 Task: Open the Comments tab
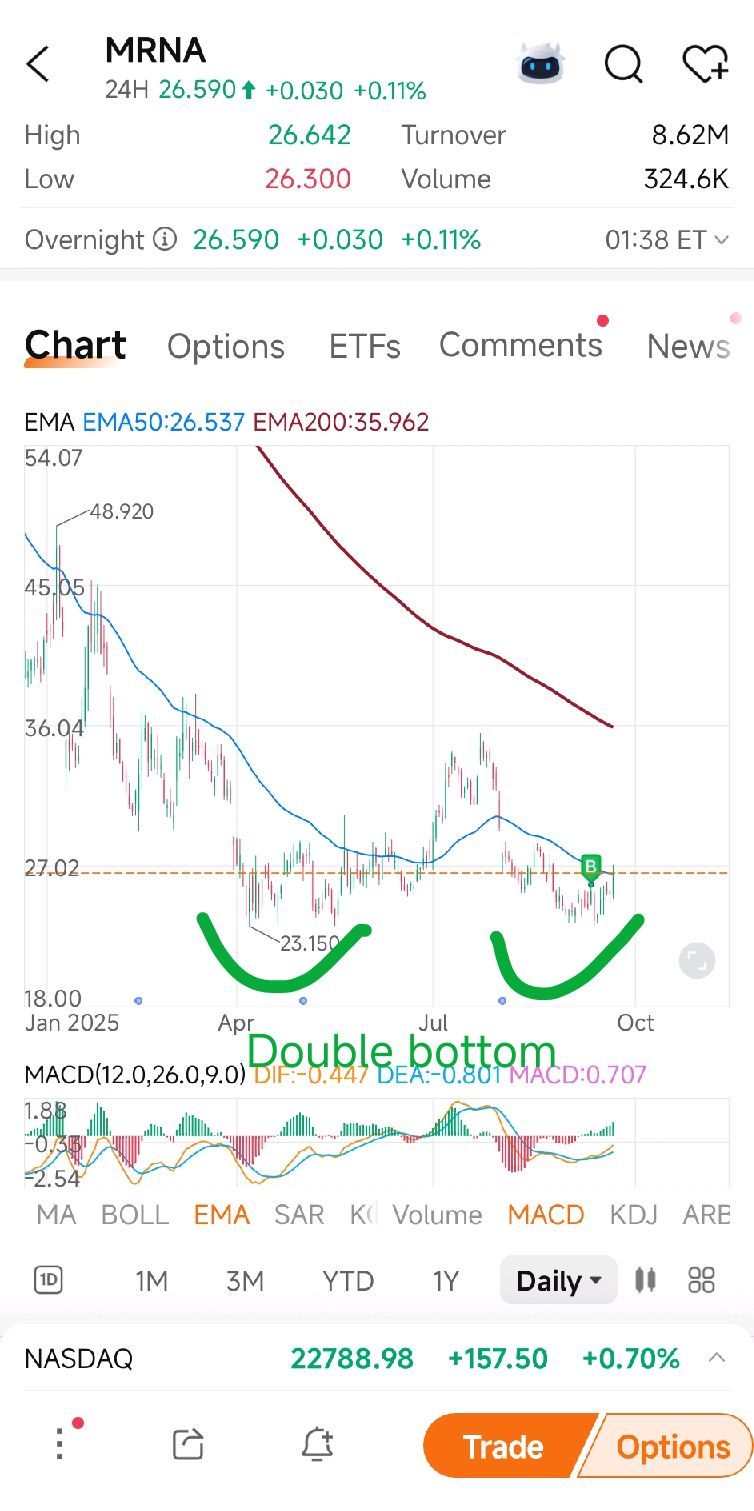pos(521,345)
